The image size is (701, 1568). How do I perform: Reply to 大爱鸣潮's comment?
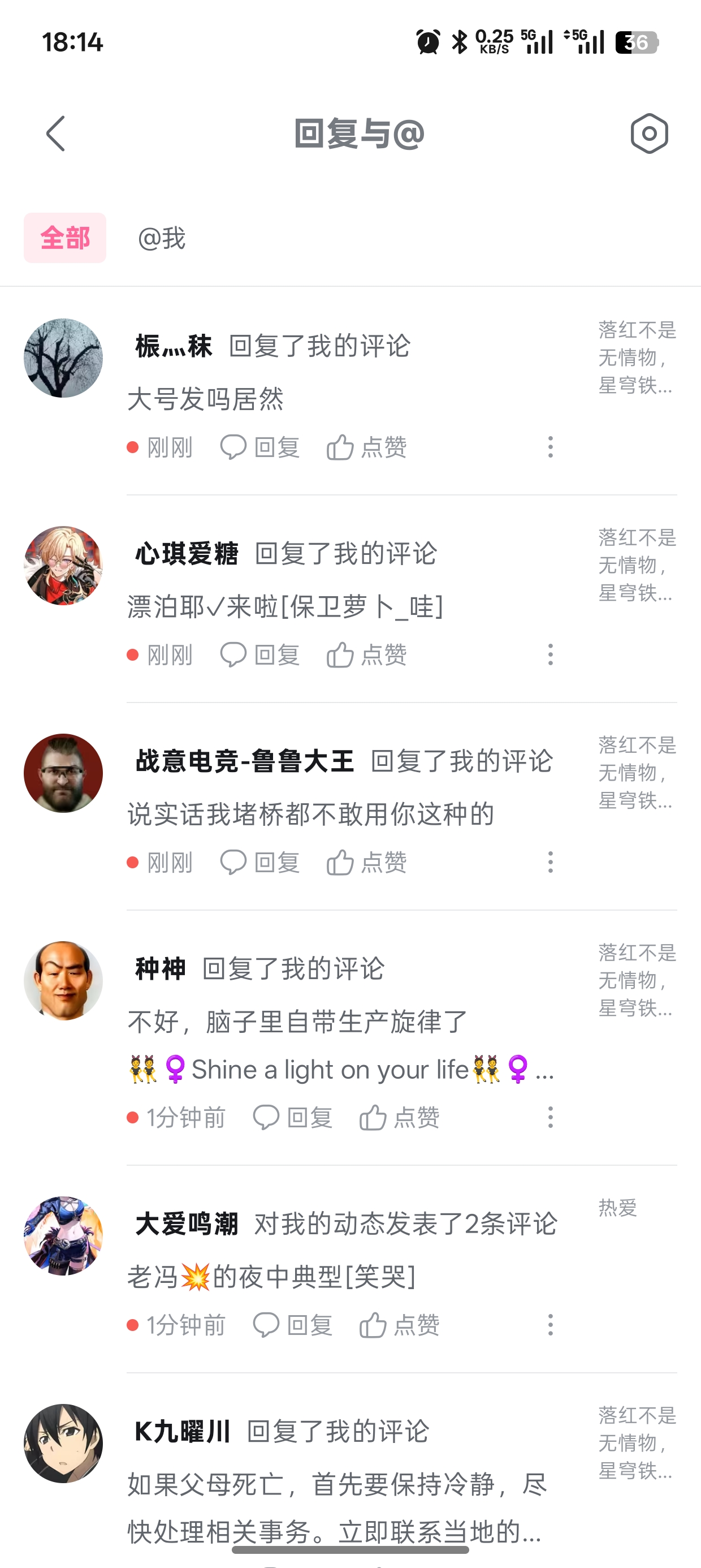293,1325
